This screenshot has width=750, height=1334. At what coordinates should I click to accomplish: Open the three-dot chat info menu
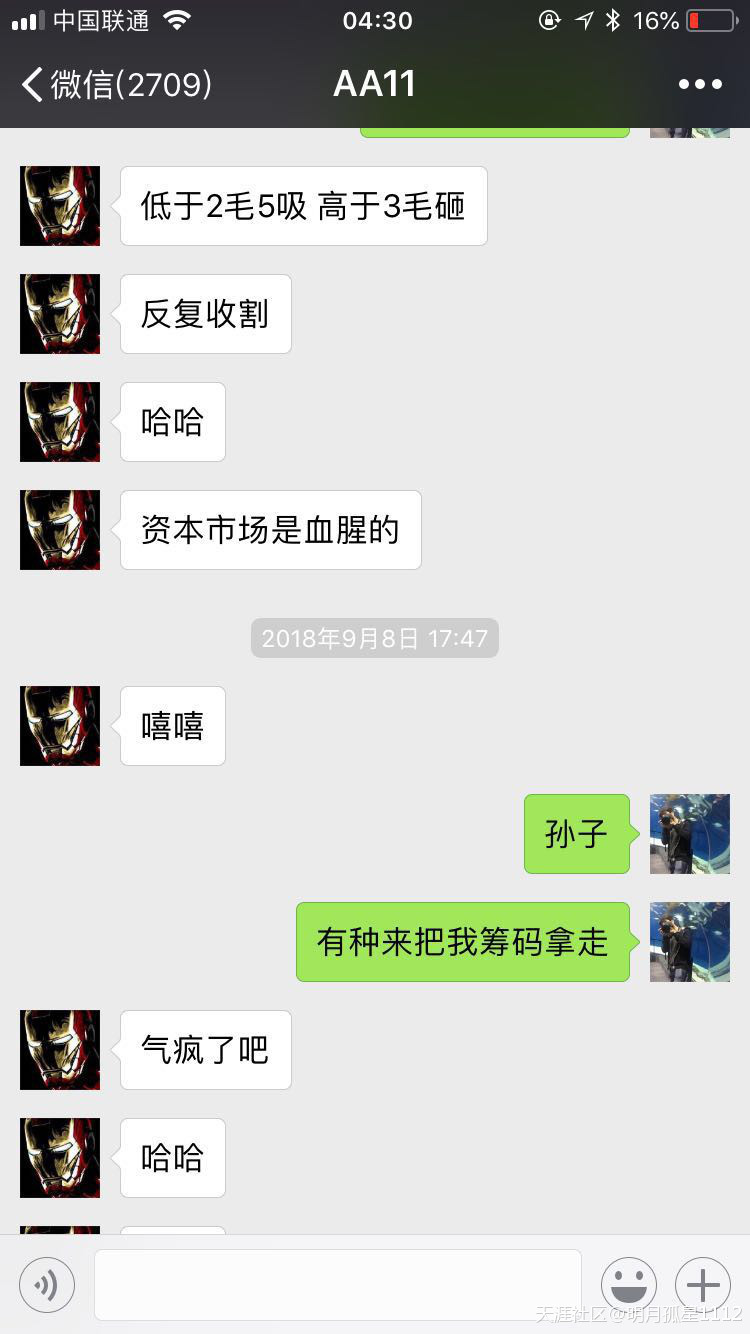[700, 84]
